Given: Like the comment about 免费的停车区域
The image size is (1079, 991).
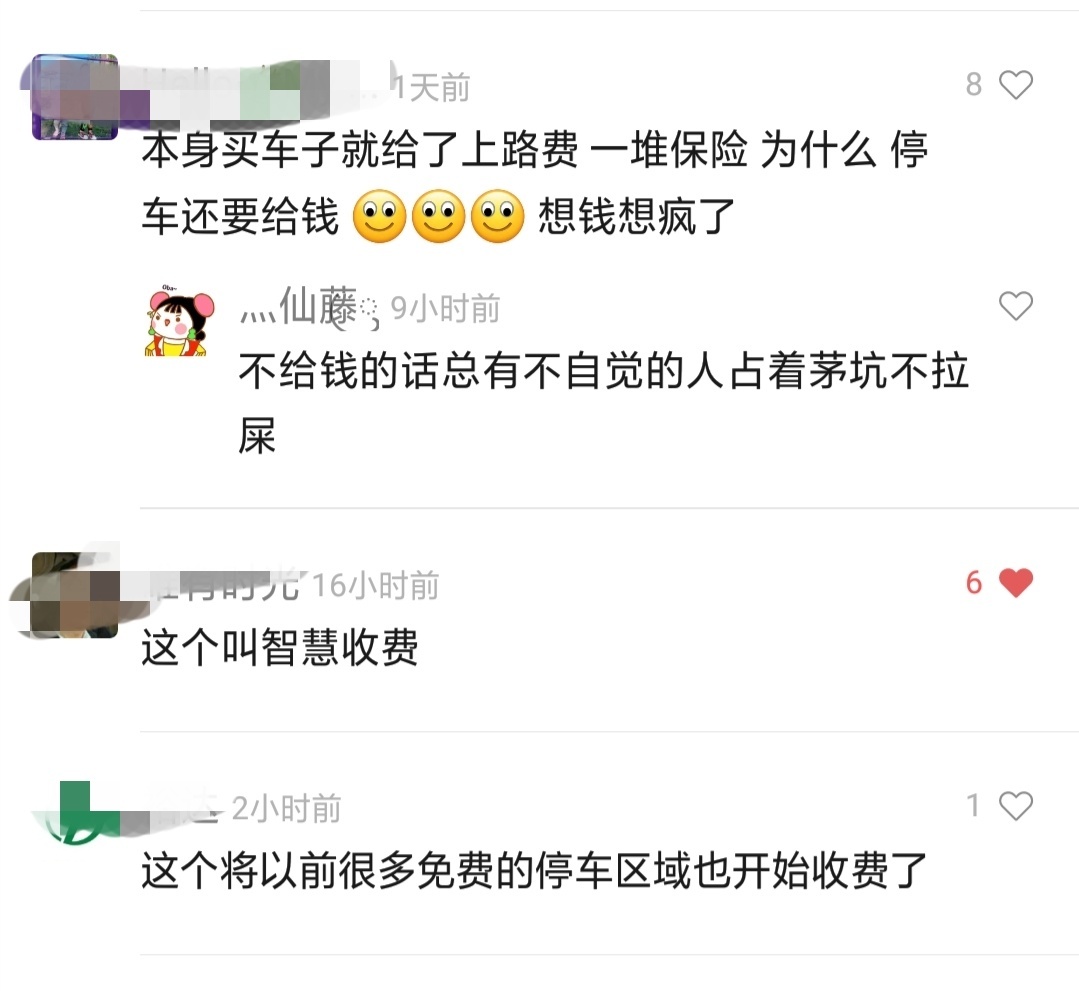Looking at the screenshot, I should (x=1015, y=806).
